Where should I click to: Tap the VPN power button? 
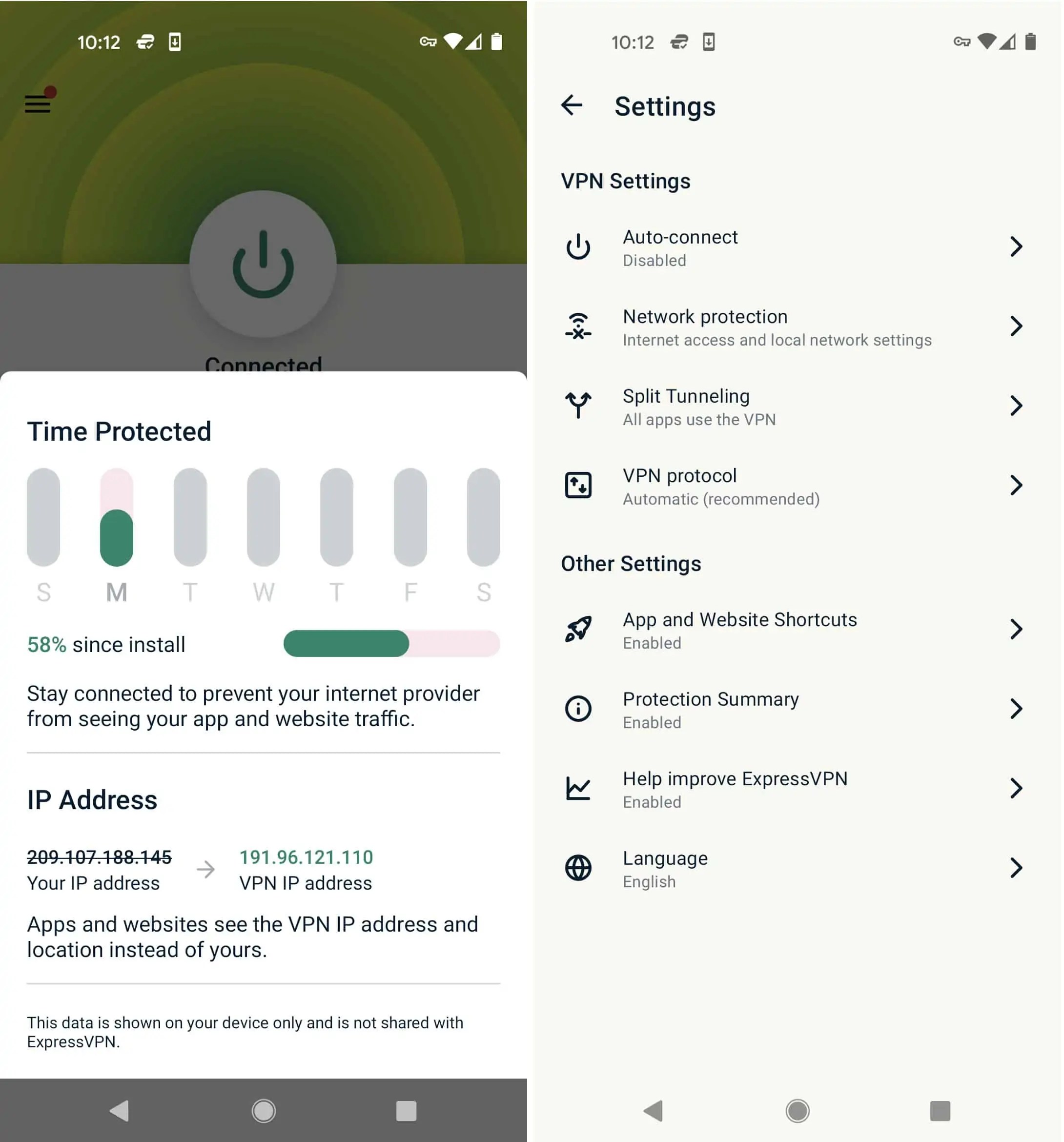[263, 264]
